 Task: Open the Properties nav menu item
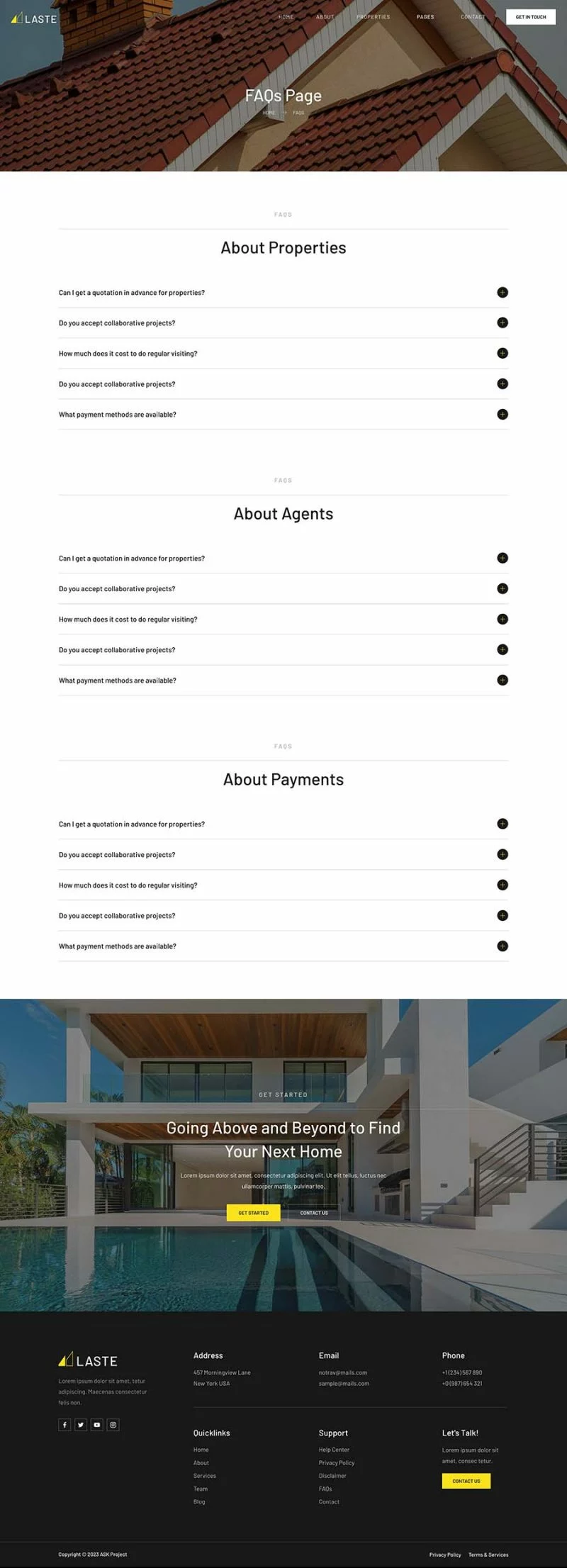click(373, 17)
